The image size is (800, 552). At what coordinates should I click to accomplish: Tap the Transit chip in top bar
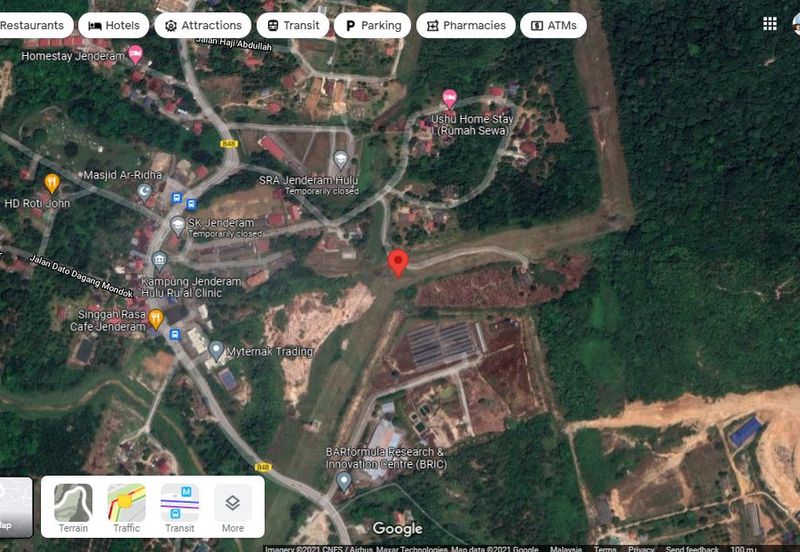point(292,25)
